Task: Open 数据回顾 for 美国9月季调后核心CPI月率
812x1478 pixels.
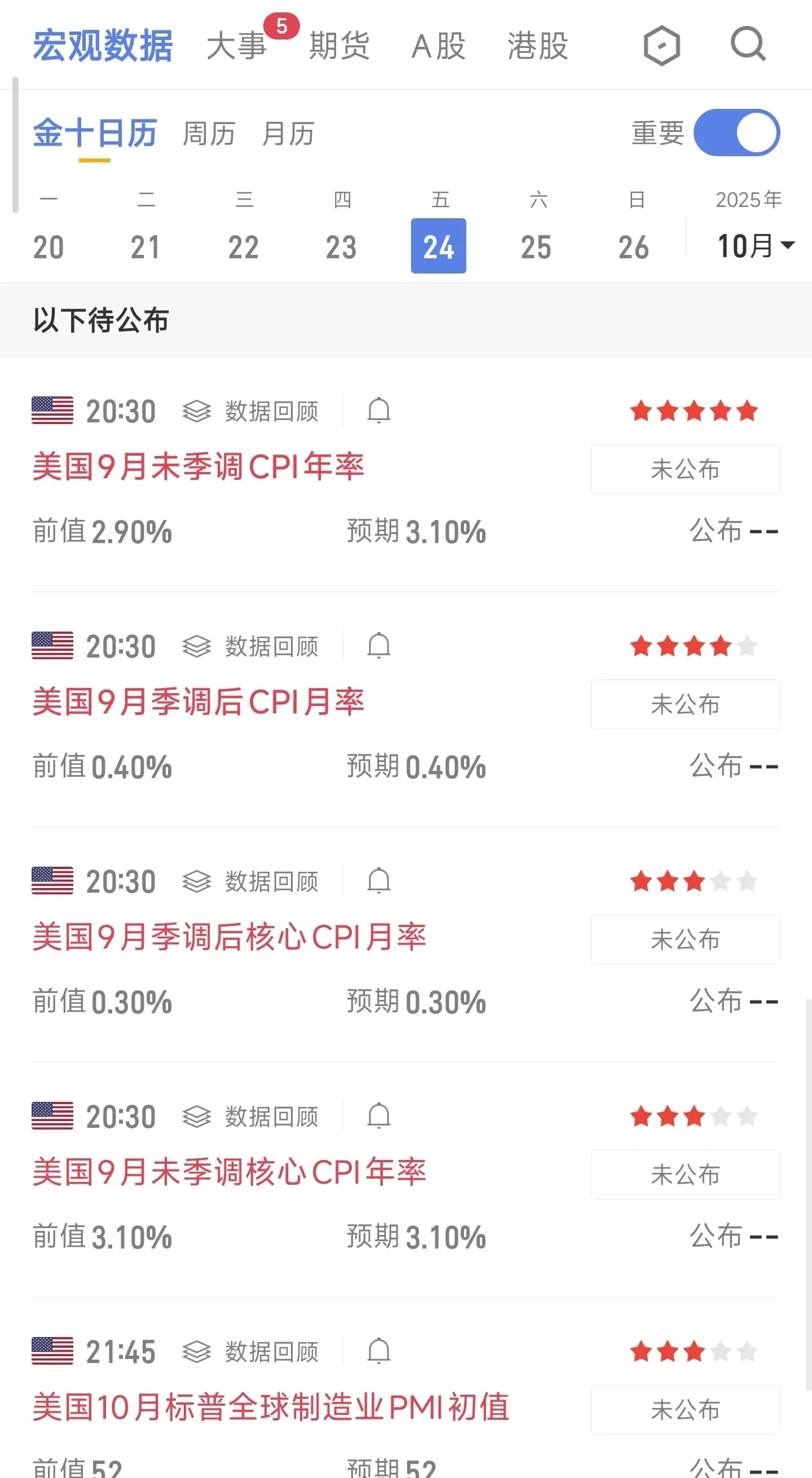Action: tap(250, 881)
